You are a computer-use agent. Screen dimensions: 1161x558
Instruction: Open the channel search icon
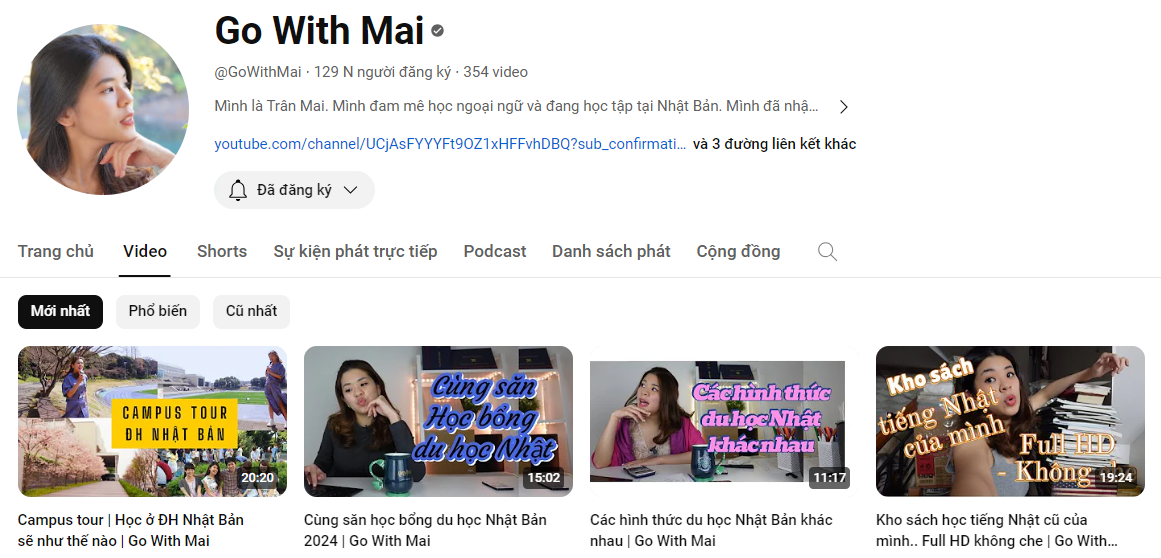[827, 251]
